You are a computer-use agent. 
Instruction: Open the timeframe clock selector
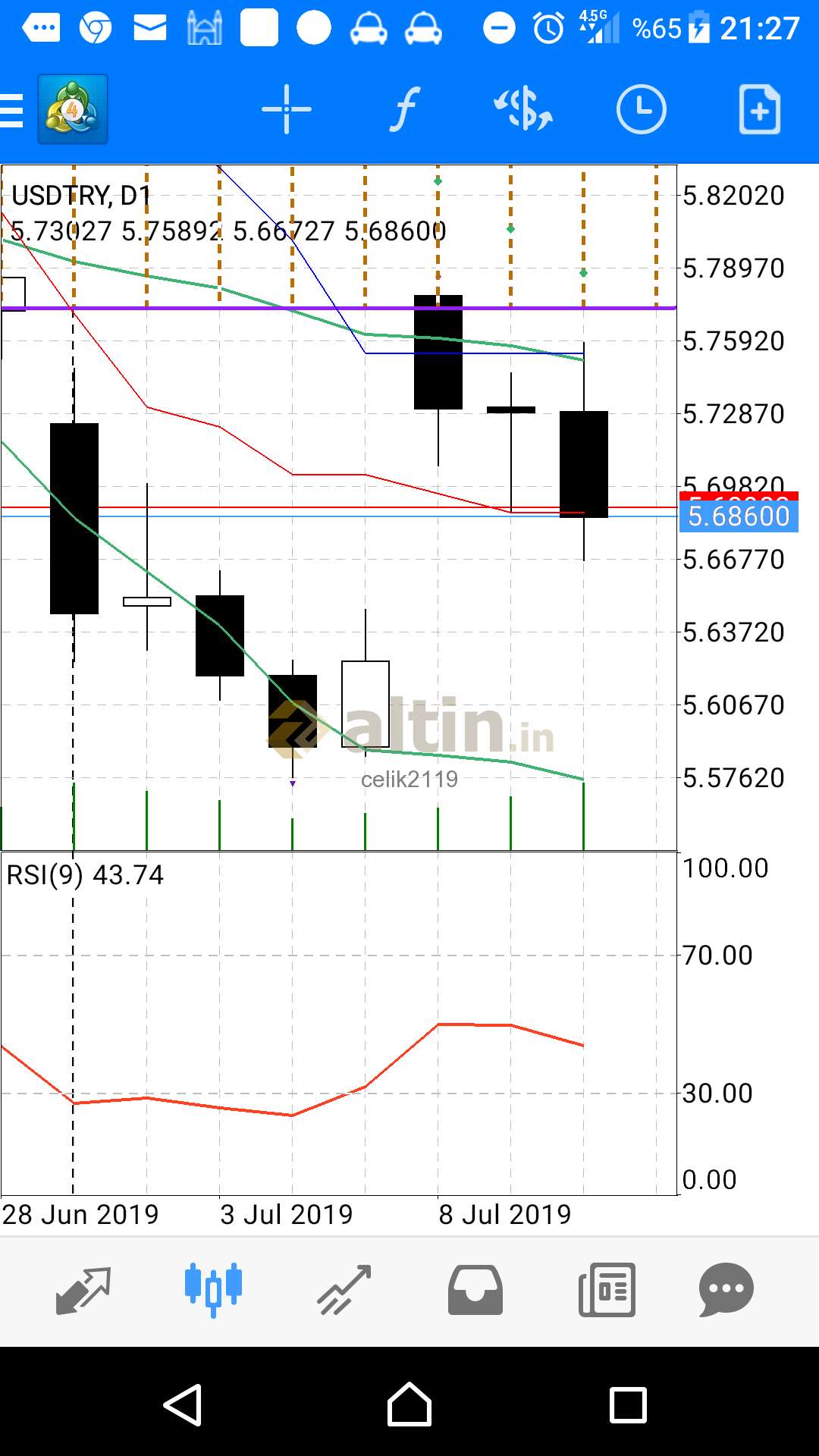(x=642, y=110)
